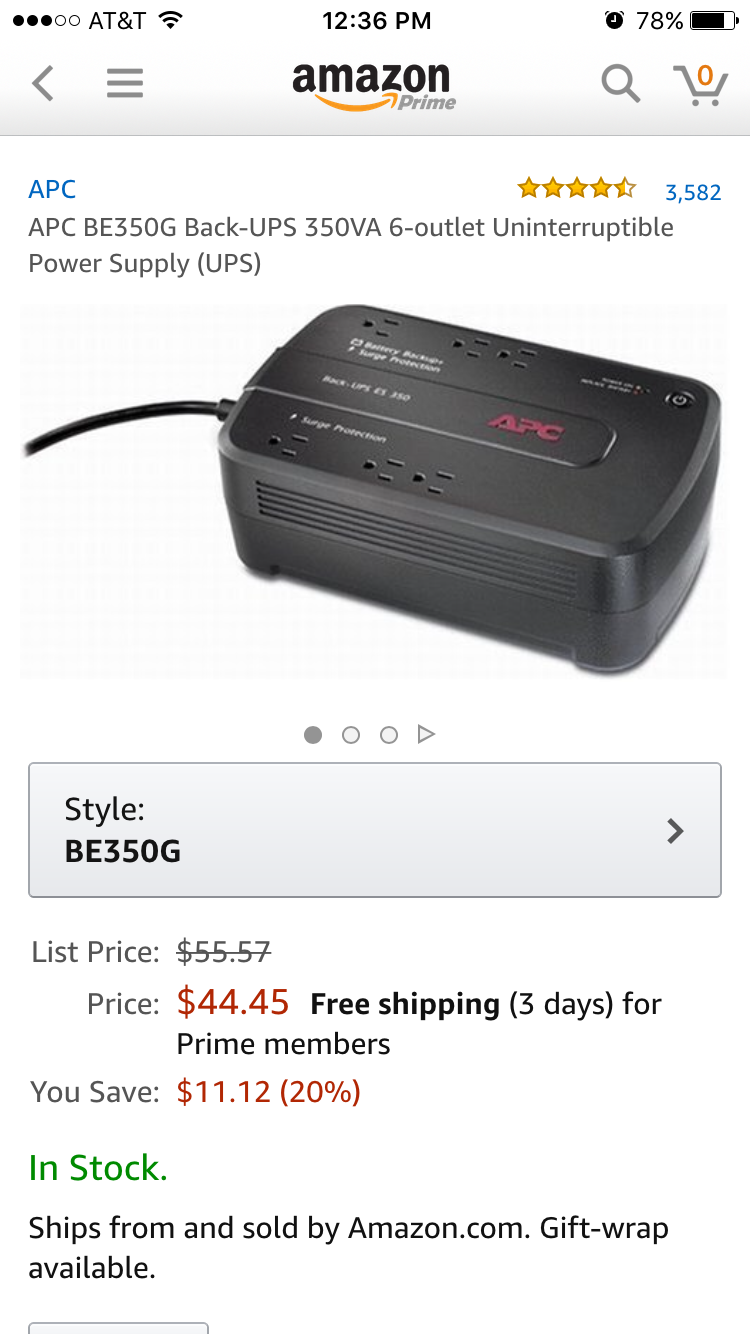This screenshot has height=1334, width=750.
Task: Play the product video indicator
Action: tap(426, 735)
